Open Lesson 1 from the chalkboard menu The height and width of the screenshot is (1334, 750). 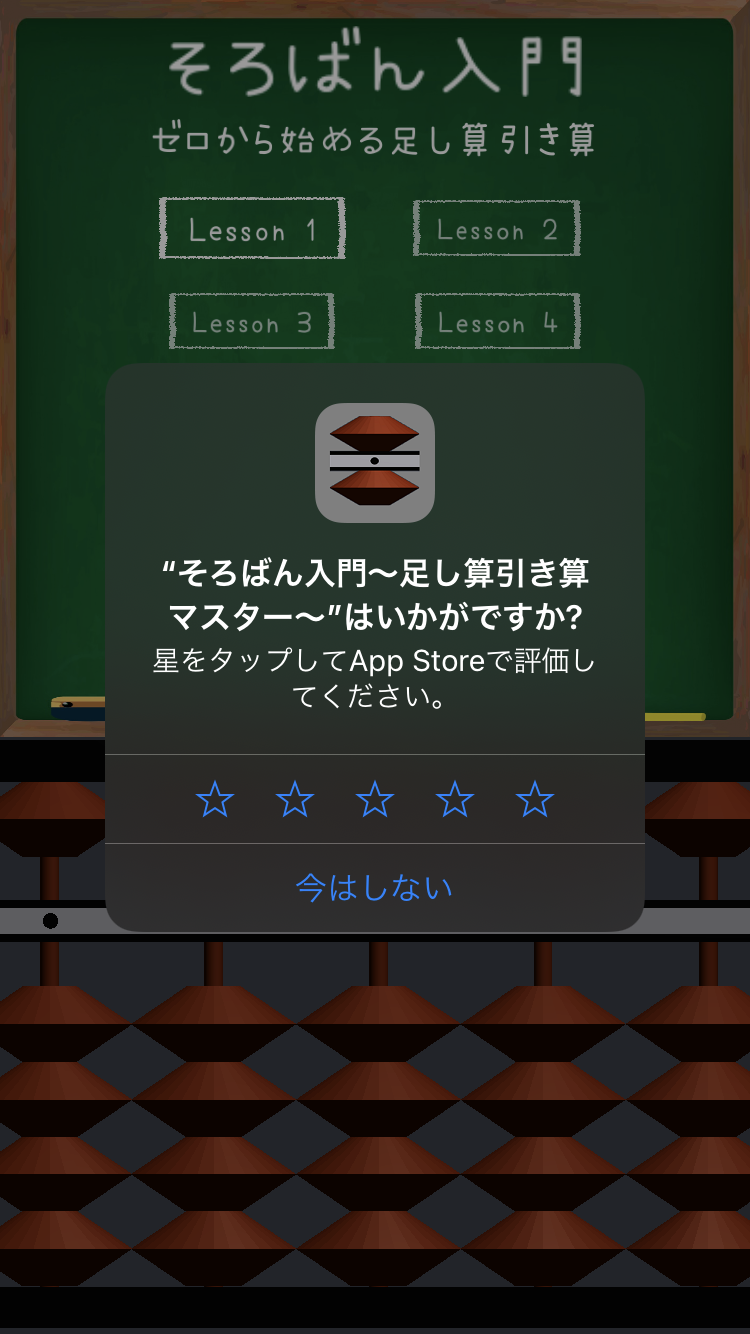point(252,231)
